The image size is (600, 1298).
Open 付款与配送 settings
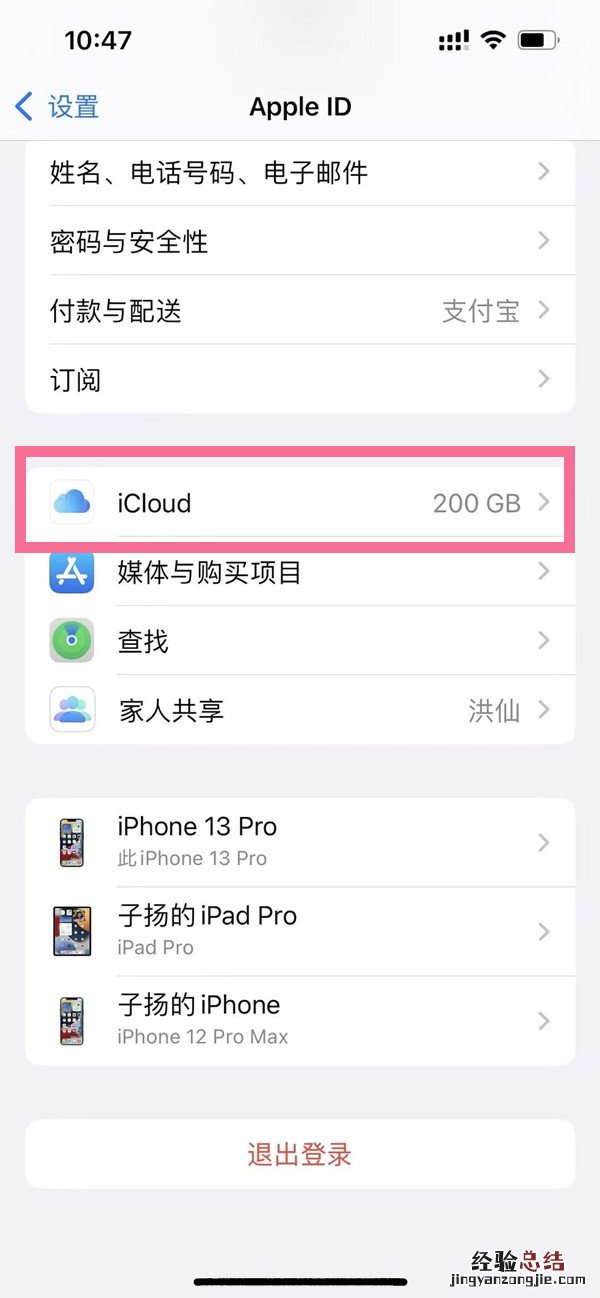[300, 311]
